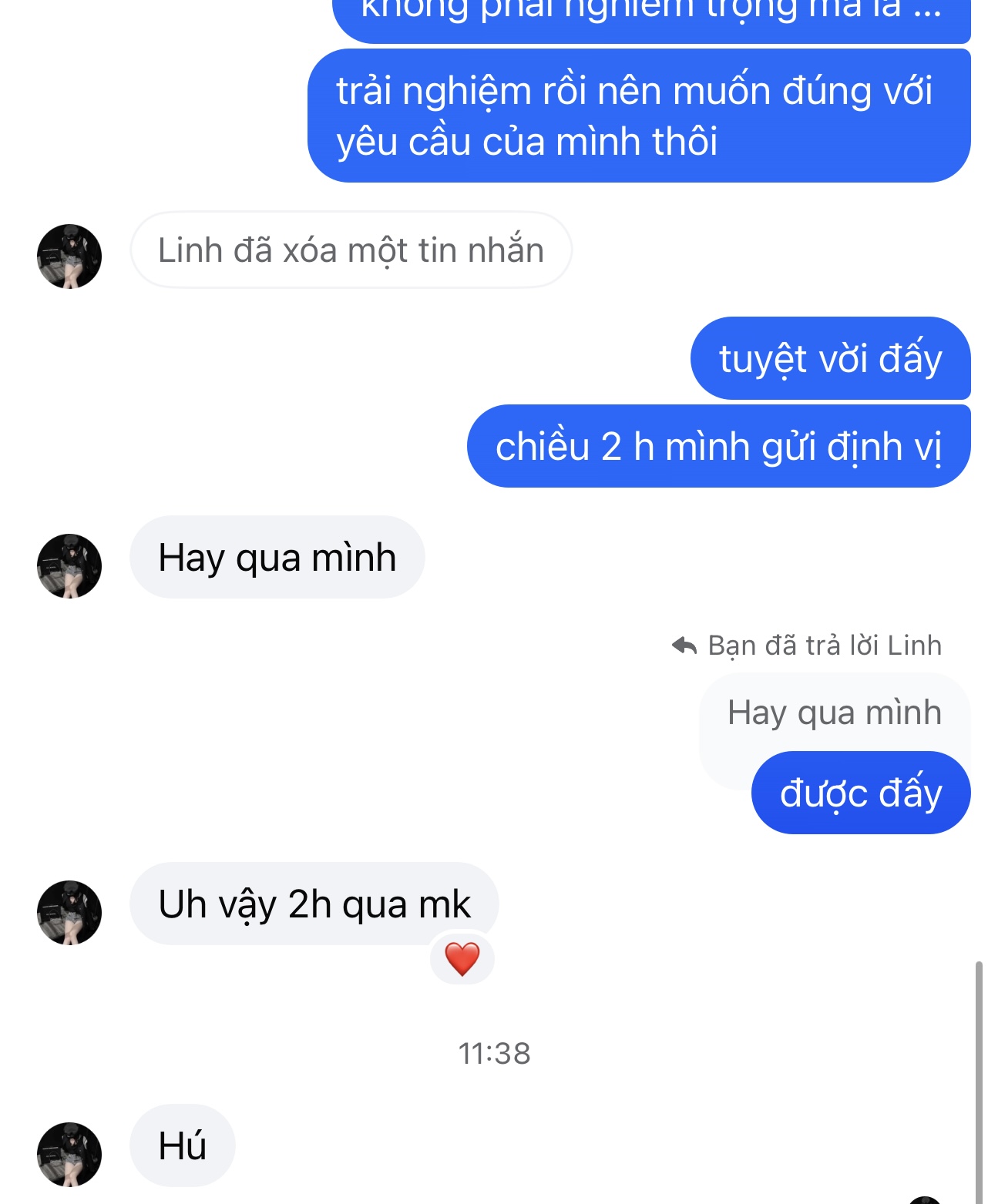Image resolution: width=988 pixels, height=1204 pixels.
Task: Open the heart reaction on "Uh vậy 2h qua mk"
Action: coord(462,959)
